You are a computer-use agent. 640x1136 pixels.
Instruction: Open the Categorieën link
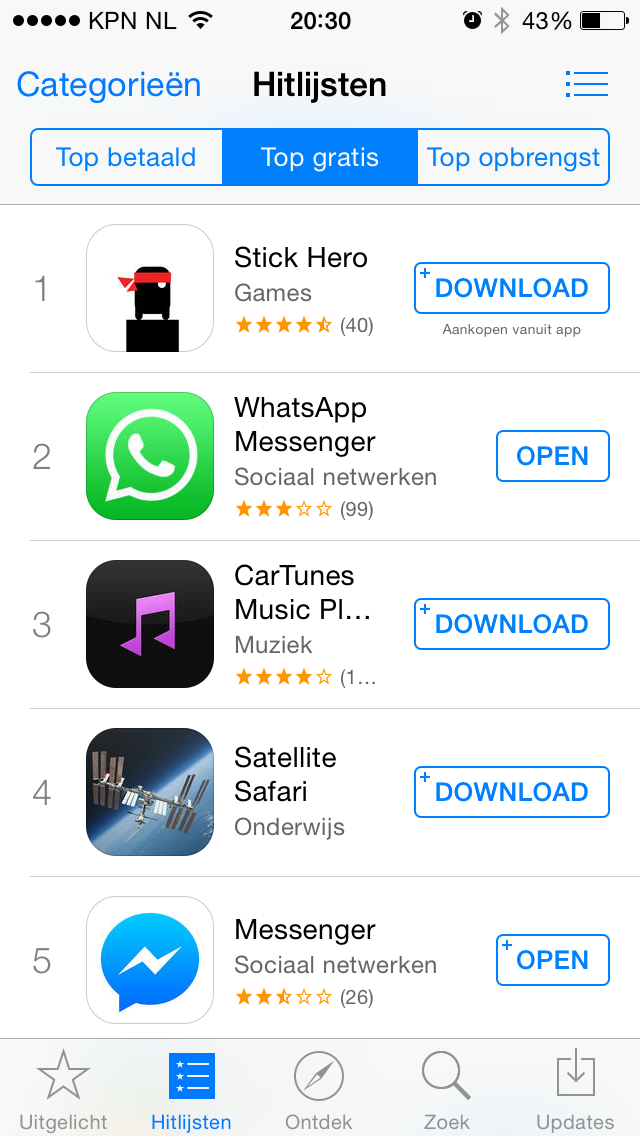[x=109, y=85]
